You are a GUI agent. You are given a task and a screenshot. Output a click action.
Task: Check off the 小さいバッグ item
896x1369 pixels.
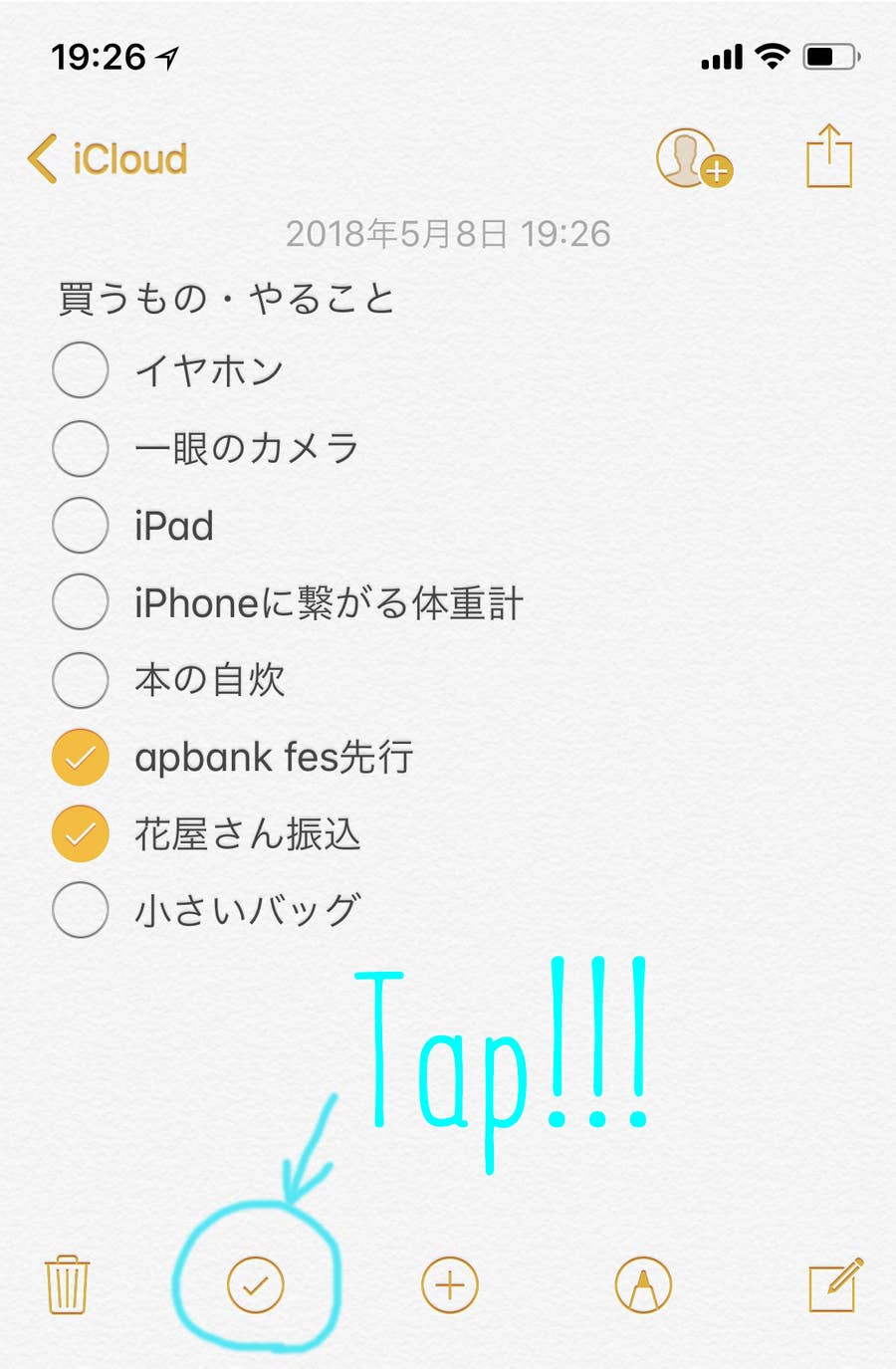[x=81, y=910]
